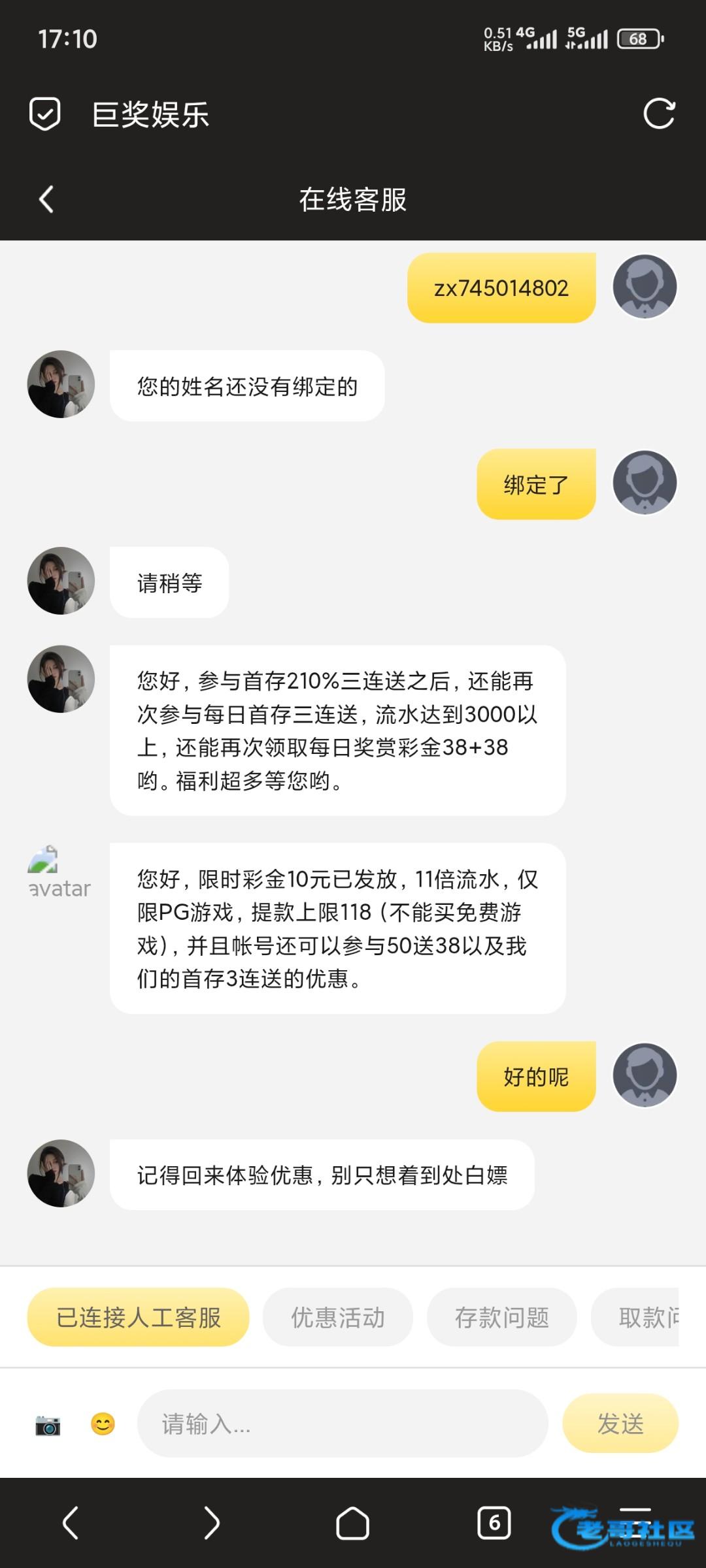Choose the 存款问题 quick topic
This screenshot has width=706, height=1568.
tap(501, 1317)
